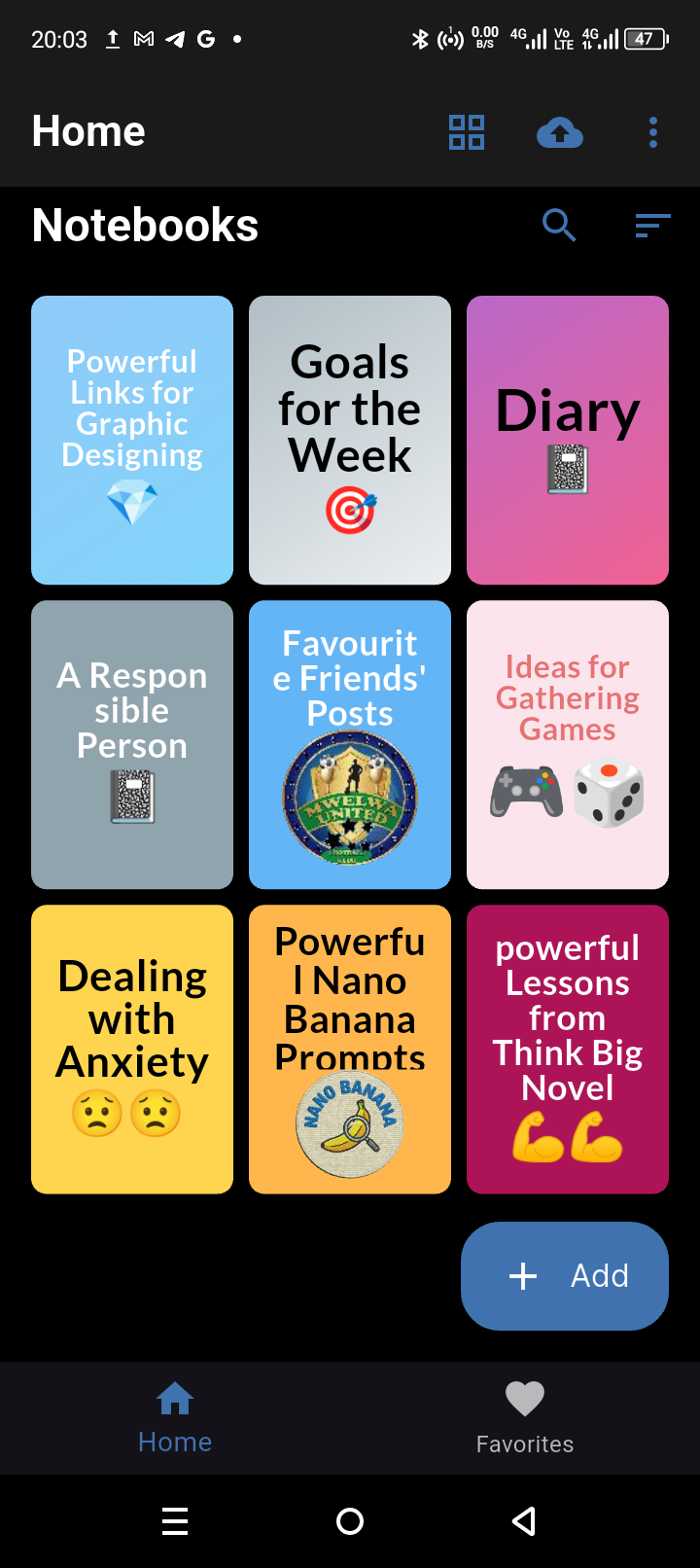
Task: Open Favourite Friends' Posts notebook
Action: coord(350,744)
